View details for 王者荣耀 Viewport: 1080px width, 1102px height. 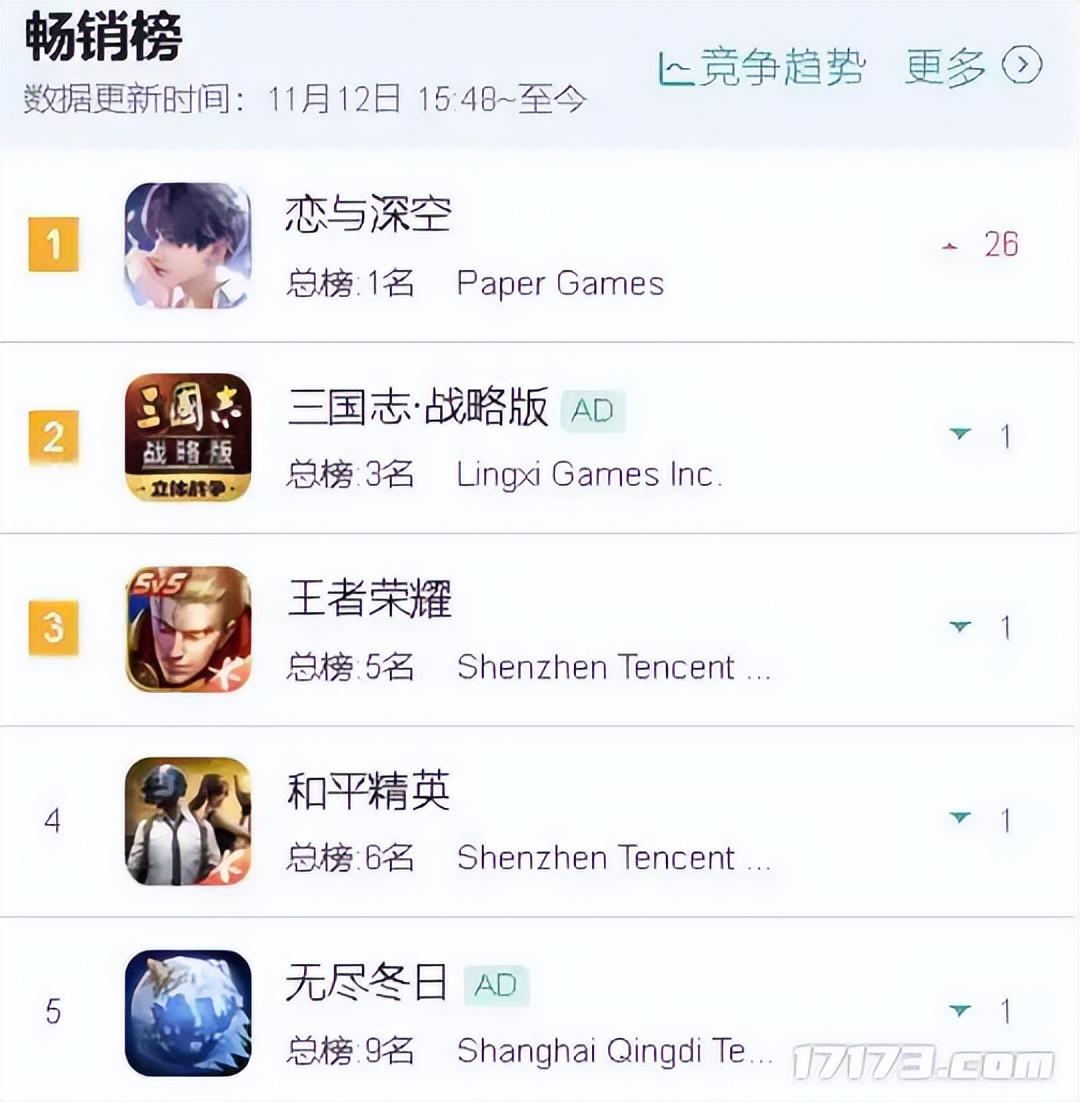pyautogui.click(x=369, y=600)
